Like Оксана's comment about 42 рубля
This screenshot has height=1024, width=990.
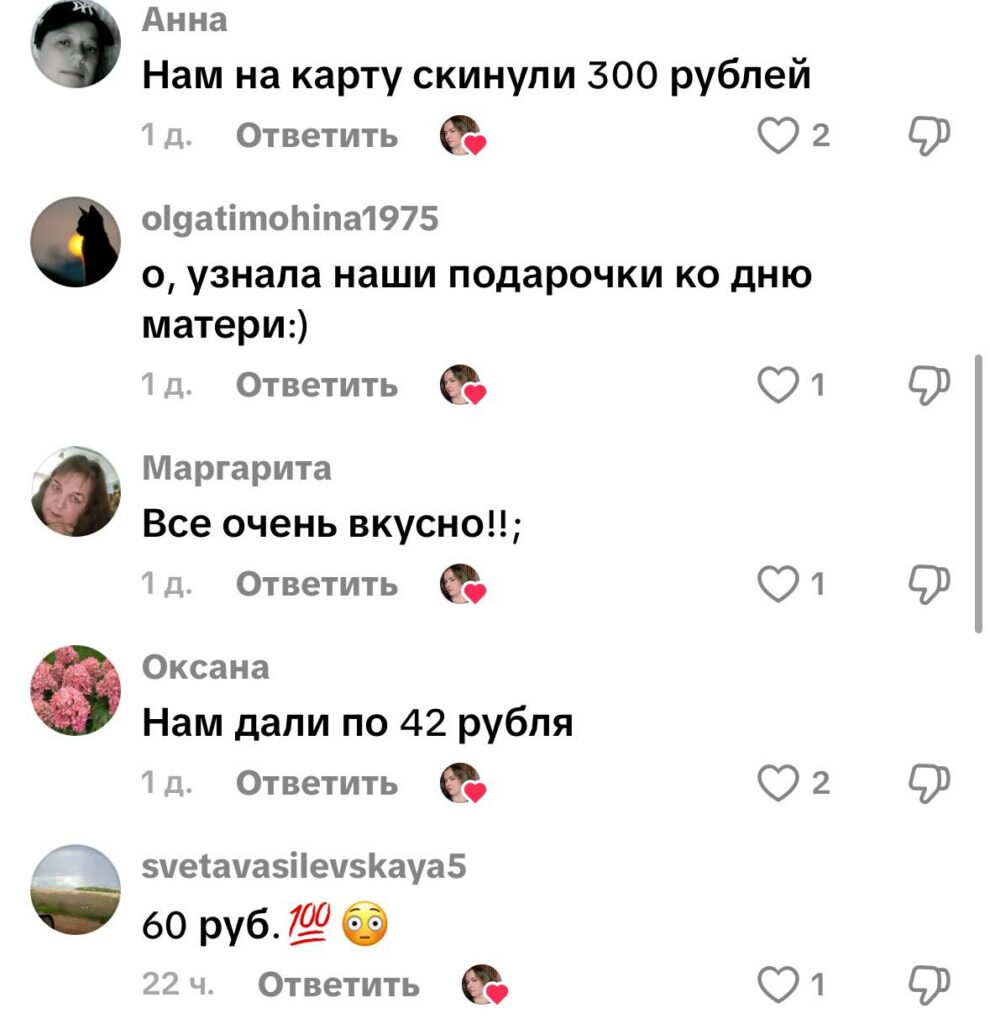pyautogui.click(x=776, y=783)
